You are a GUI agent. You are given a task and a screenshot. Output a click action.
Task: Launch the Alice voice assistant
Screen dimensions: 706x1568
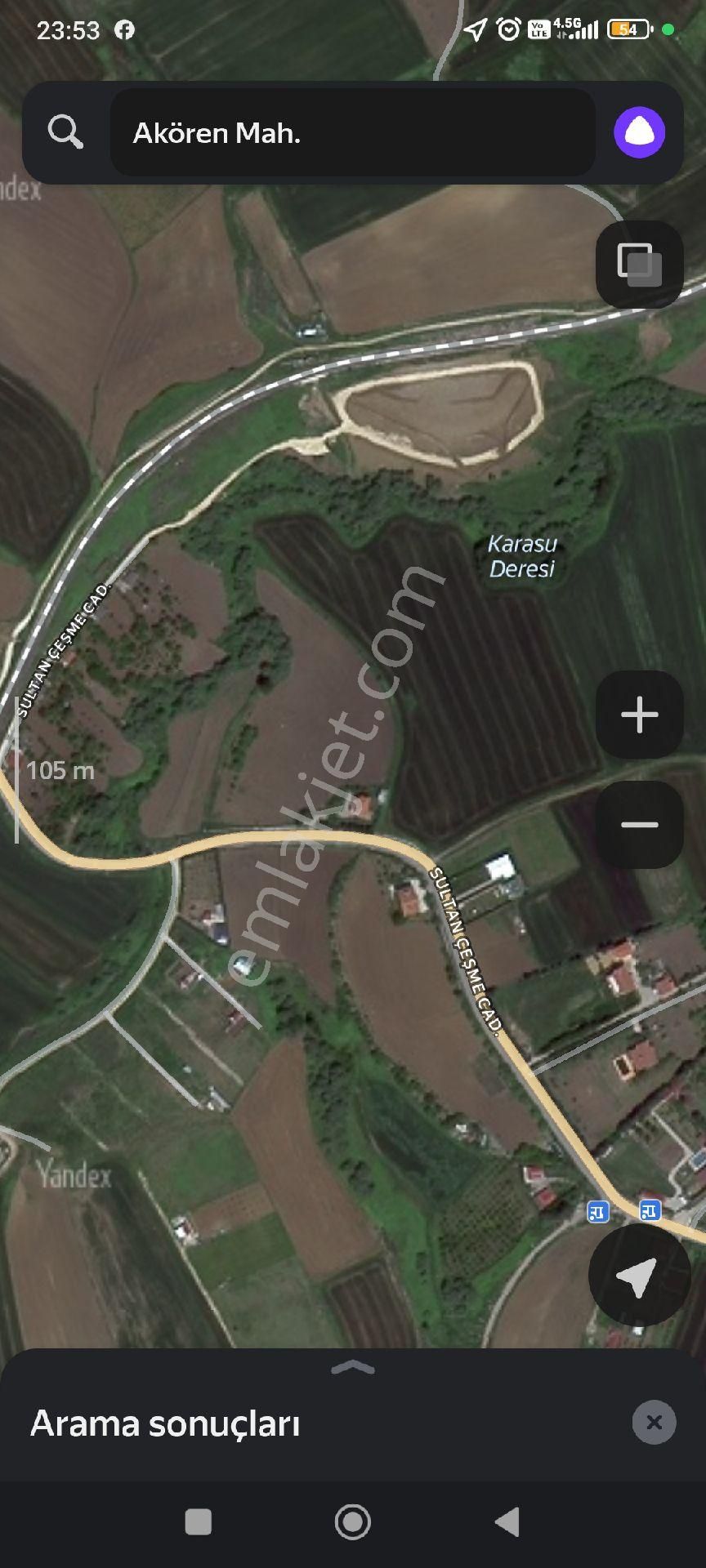(x=639, y=132)
